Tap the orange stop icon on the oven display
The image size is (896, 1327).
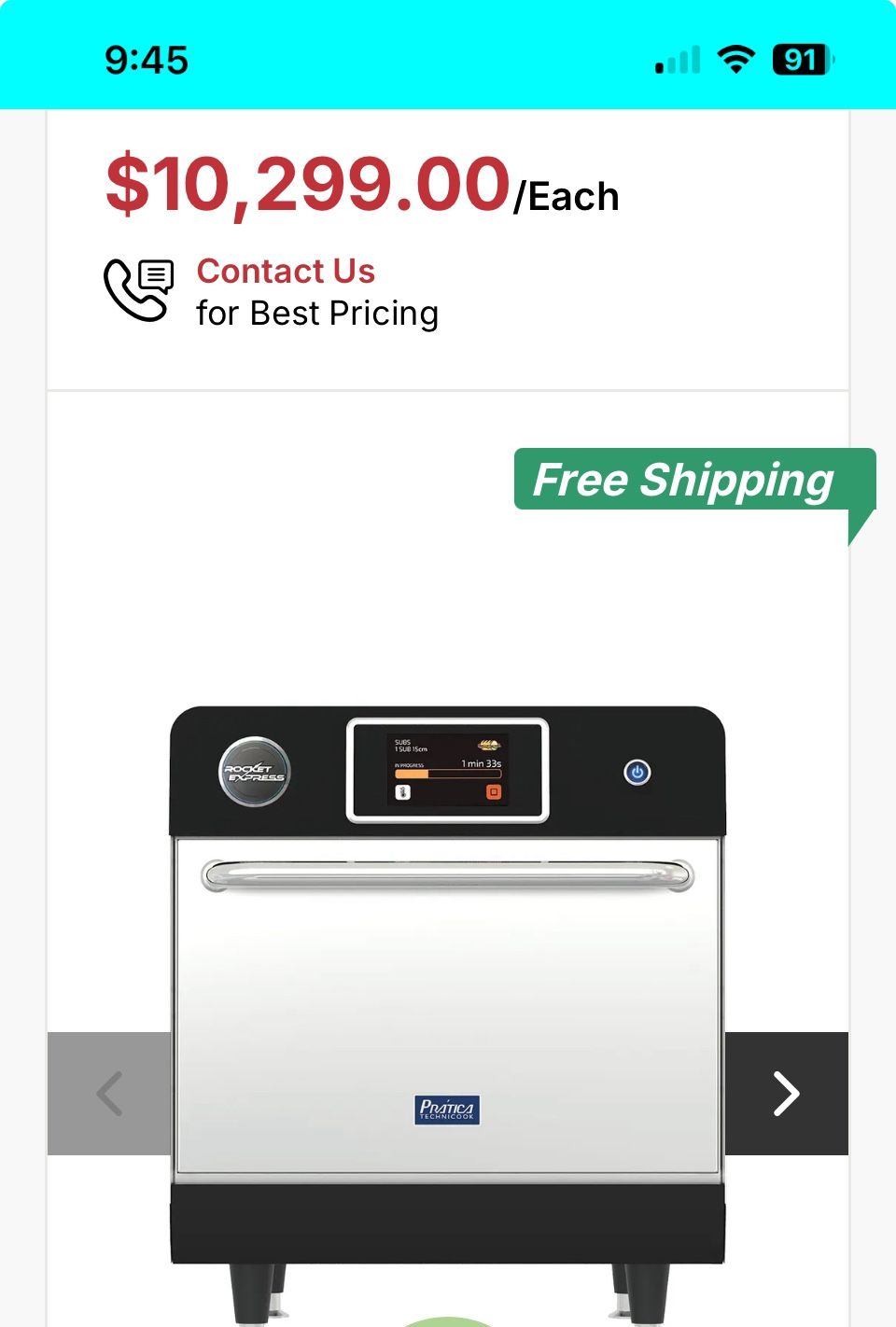[492, 790]
